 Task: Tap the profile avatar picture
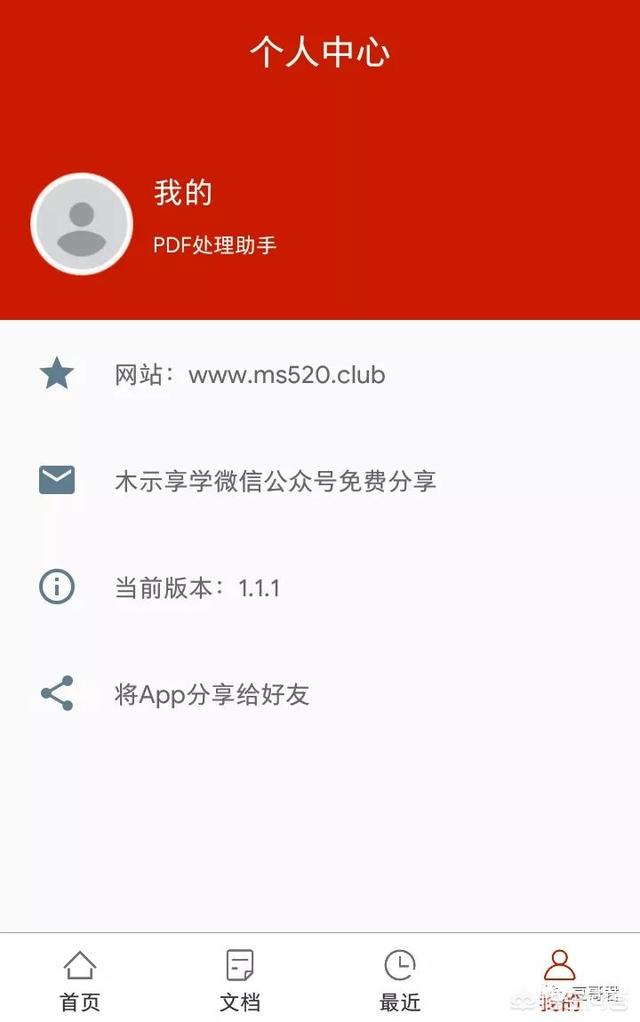coord(82,224)
